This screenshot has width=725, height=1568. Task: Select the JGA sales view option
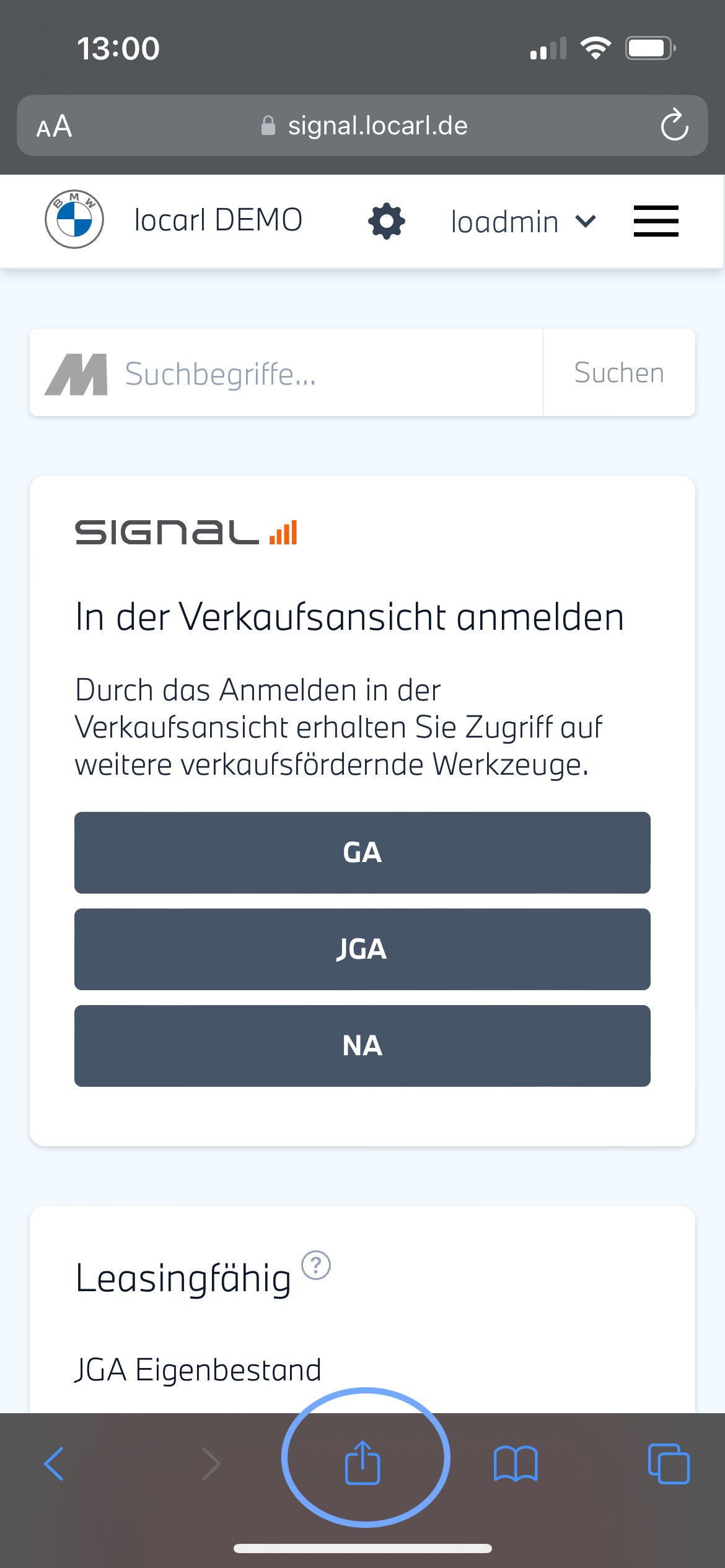point(362,949)
